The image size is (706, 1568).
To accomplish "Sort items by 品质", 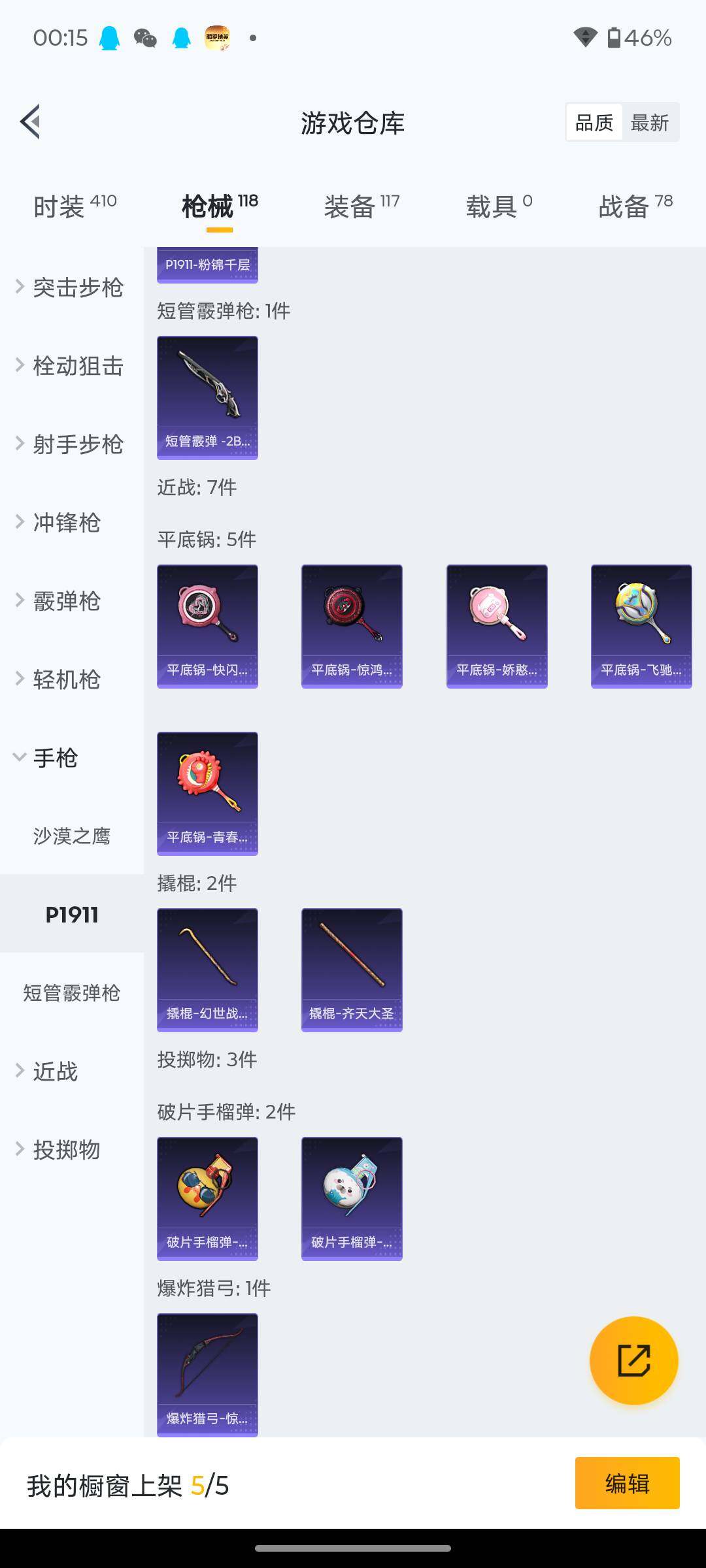I will pos(594,122).
